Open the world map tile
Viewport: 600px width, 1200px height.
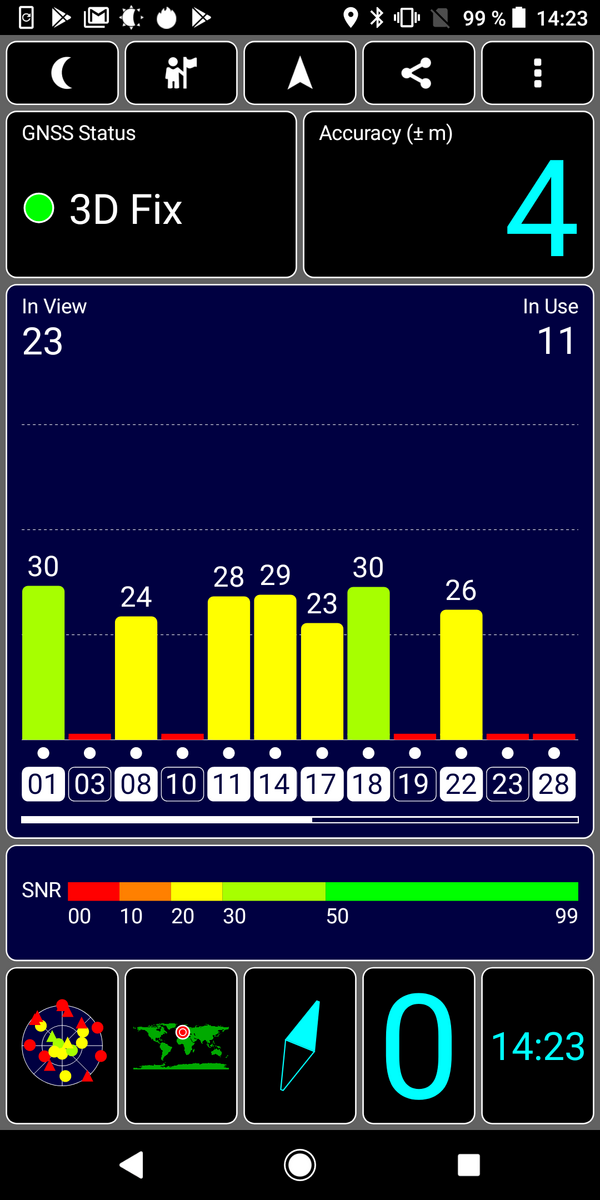pyautogui.click(x=181, y=1045)
